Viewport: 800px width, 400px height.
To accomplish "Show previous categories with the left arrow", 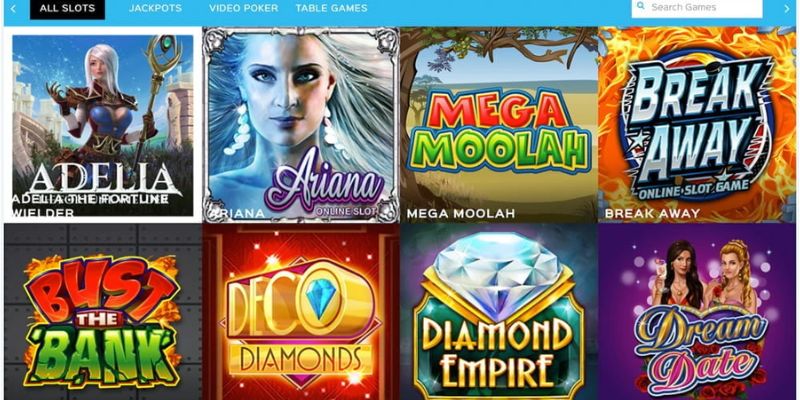I will coord(13,8).
